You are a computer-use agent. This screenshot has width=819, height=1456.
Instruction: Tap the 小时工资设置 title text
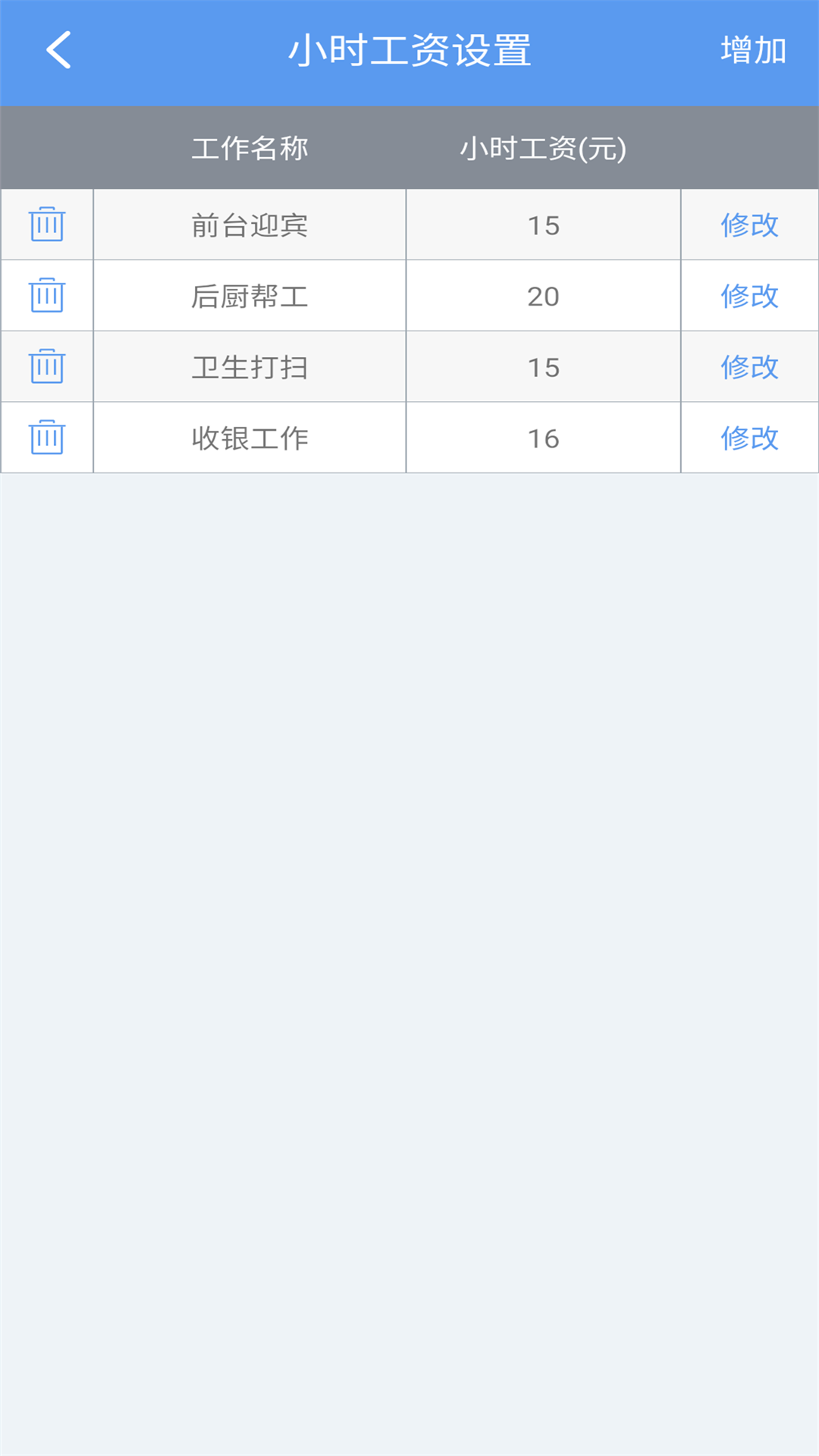coord(409,51)
